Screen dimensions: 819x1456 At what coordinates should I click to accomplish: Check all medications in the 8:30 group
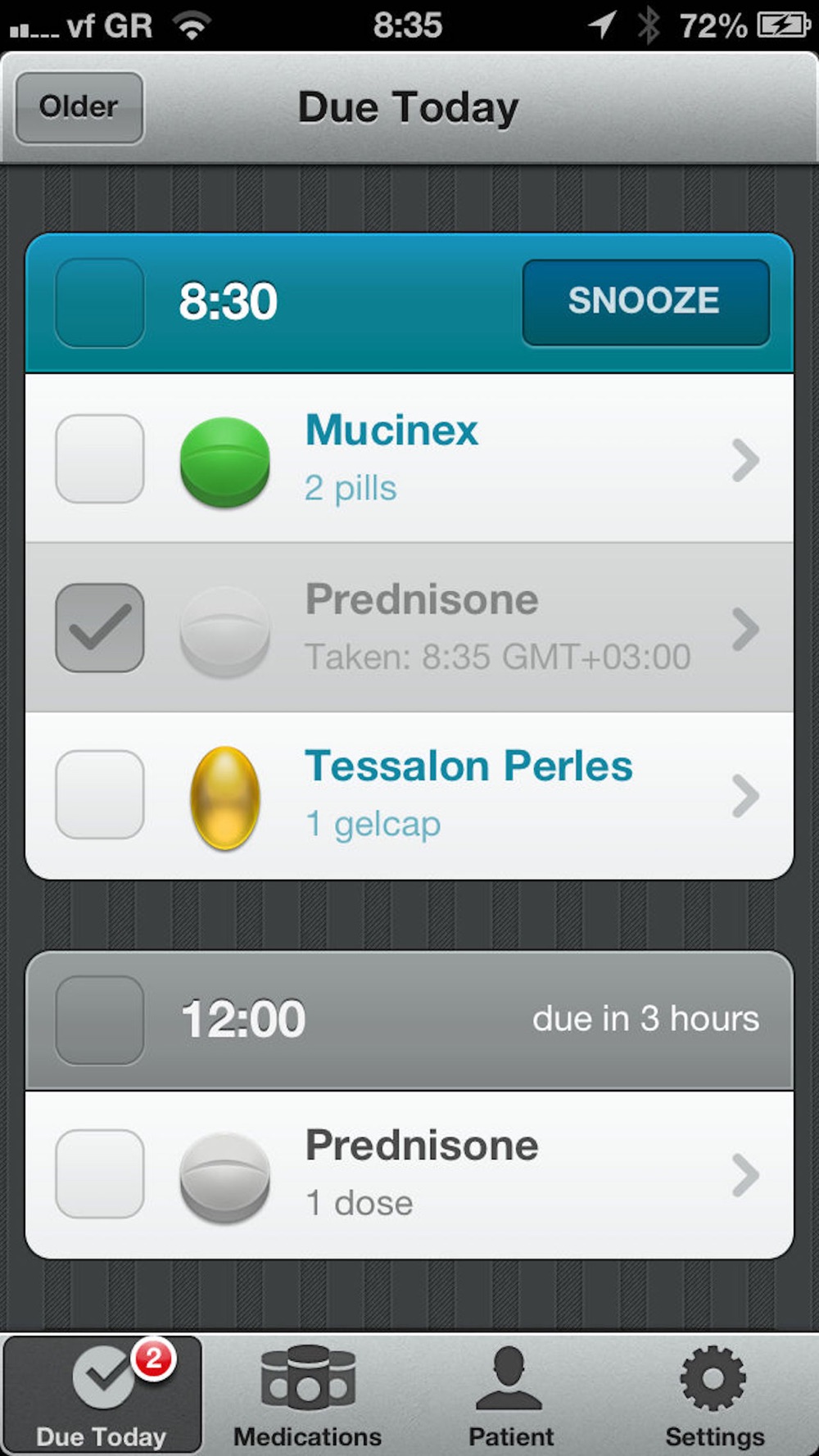(100, 303)
